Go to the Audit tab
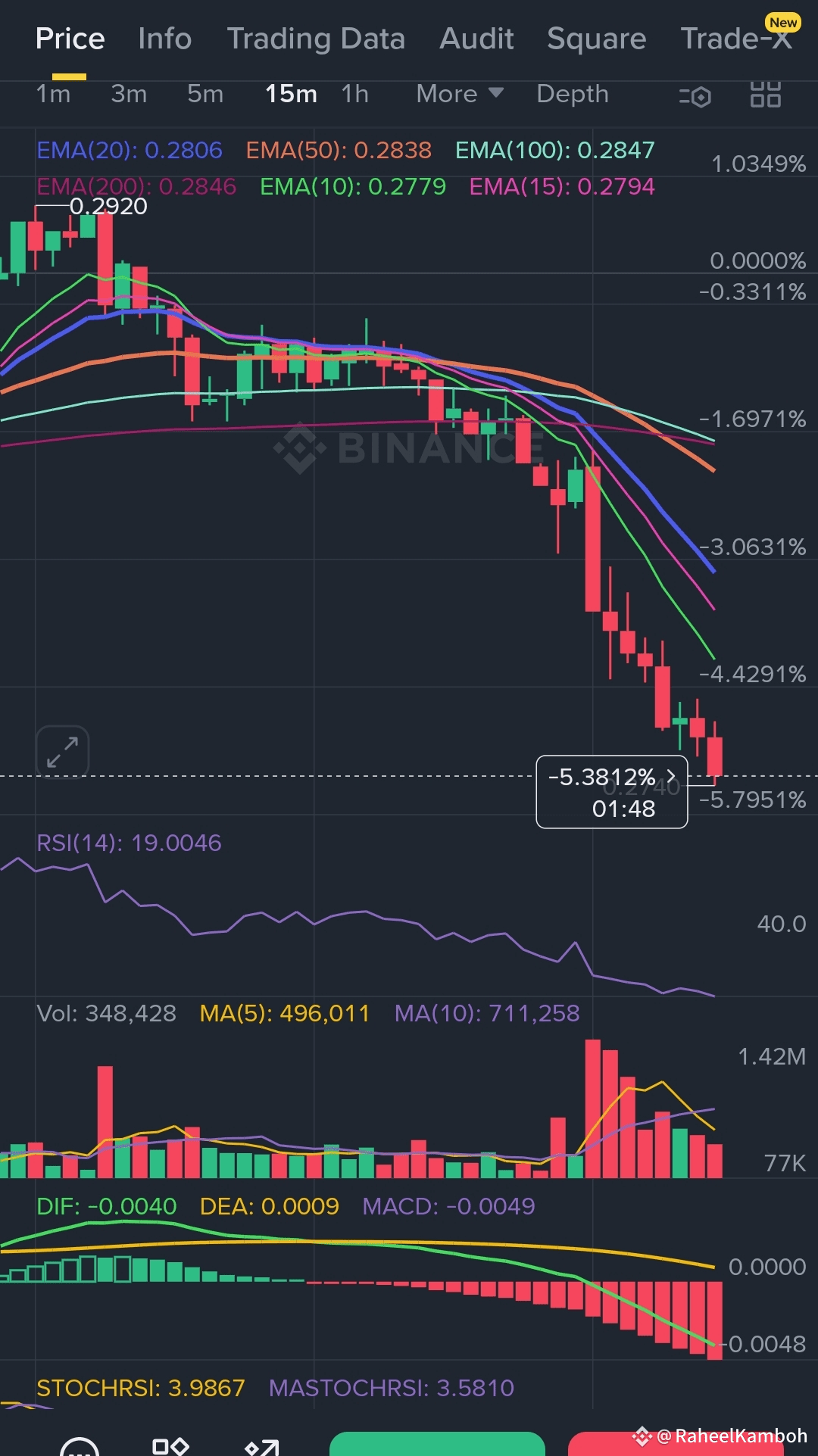The width and height of the screenshot is (818, 1456). point(476,39)
